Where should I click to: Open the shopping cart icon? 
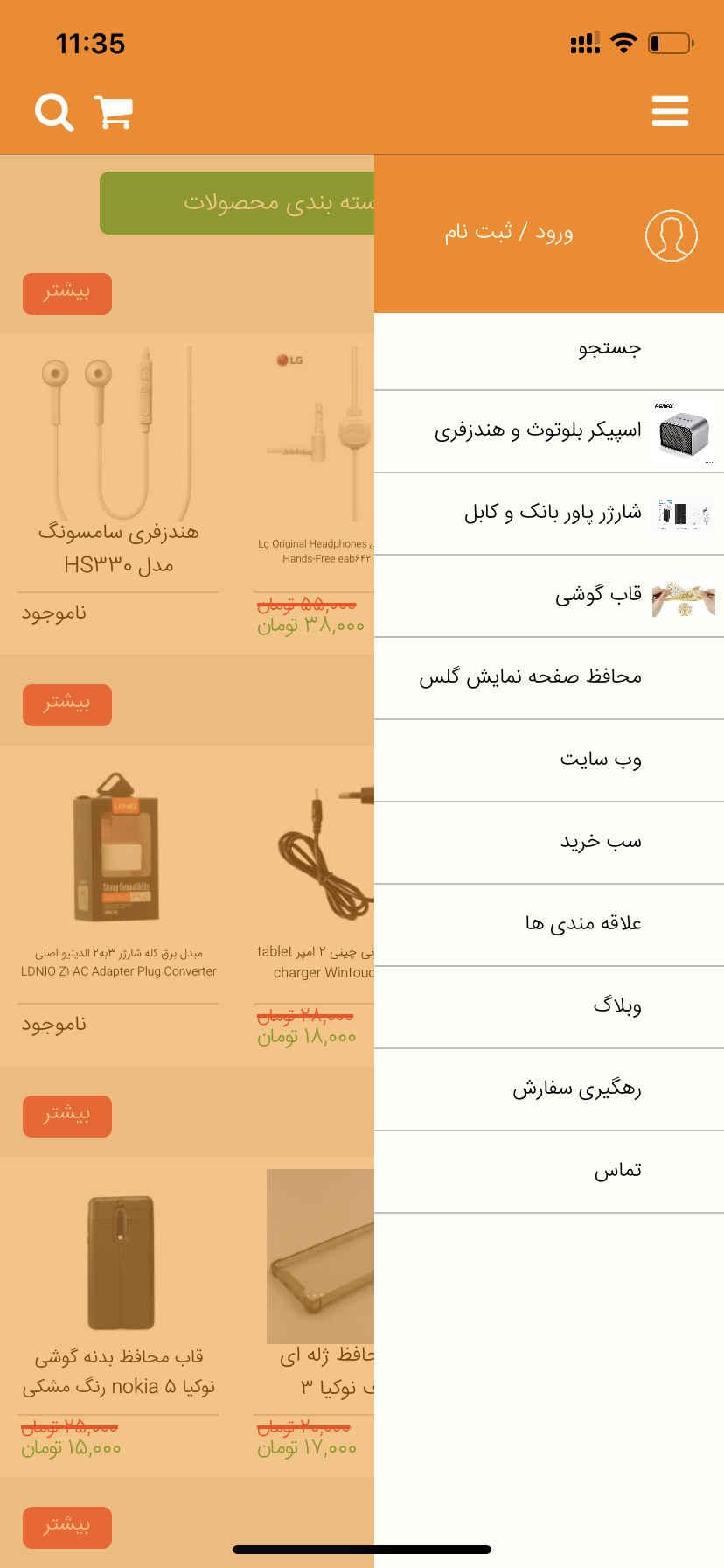114,113
